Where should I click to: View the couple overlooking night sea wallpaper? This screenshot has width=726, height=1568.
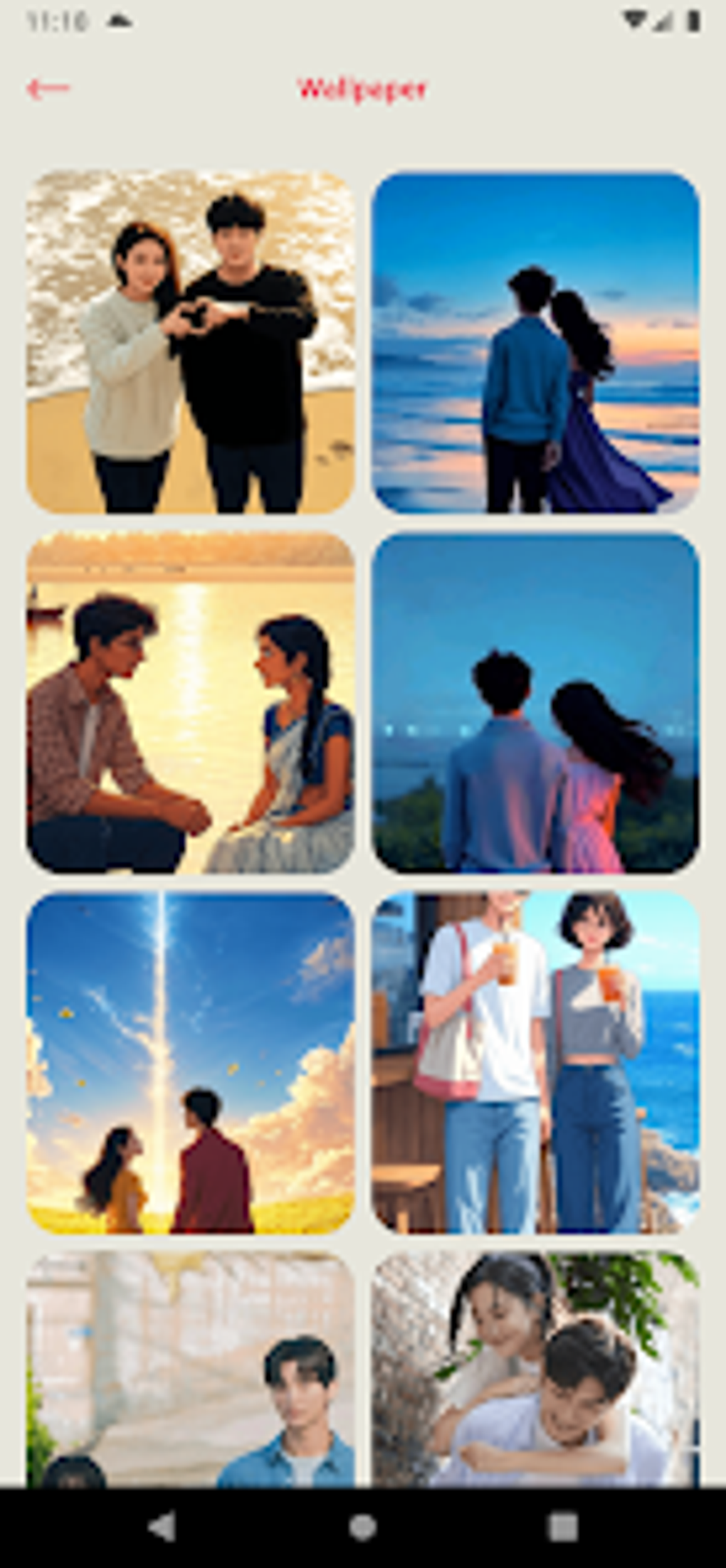click(535, 702)
